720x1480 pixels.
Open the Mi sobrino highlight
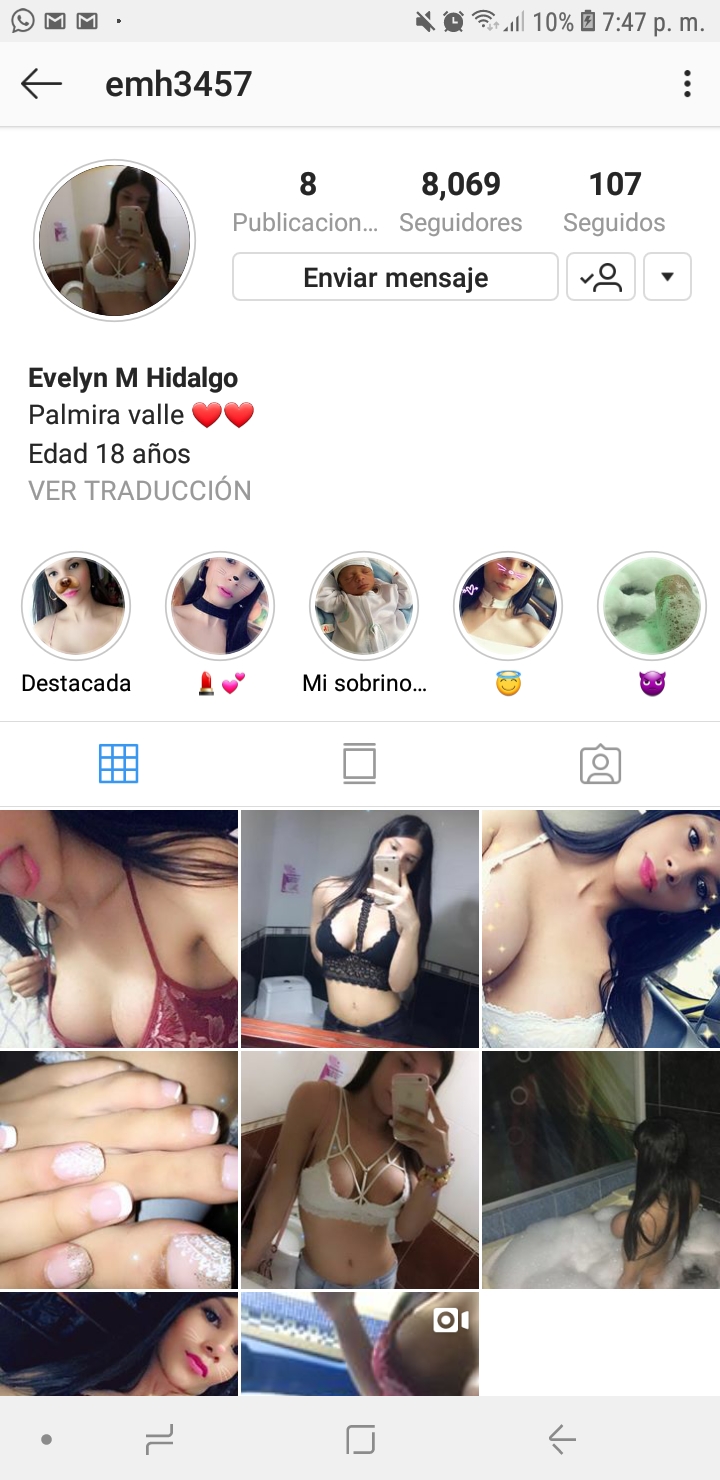pos(364,607)
